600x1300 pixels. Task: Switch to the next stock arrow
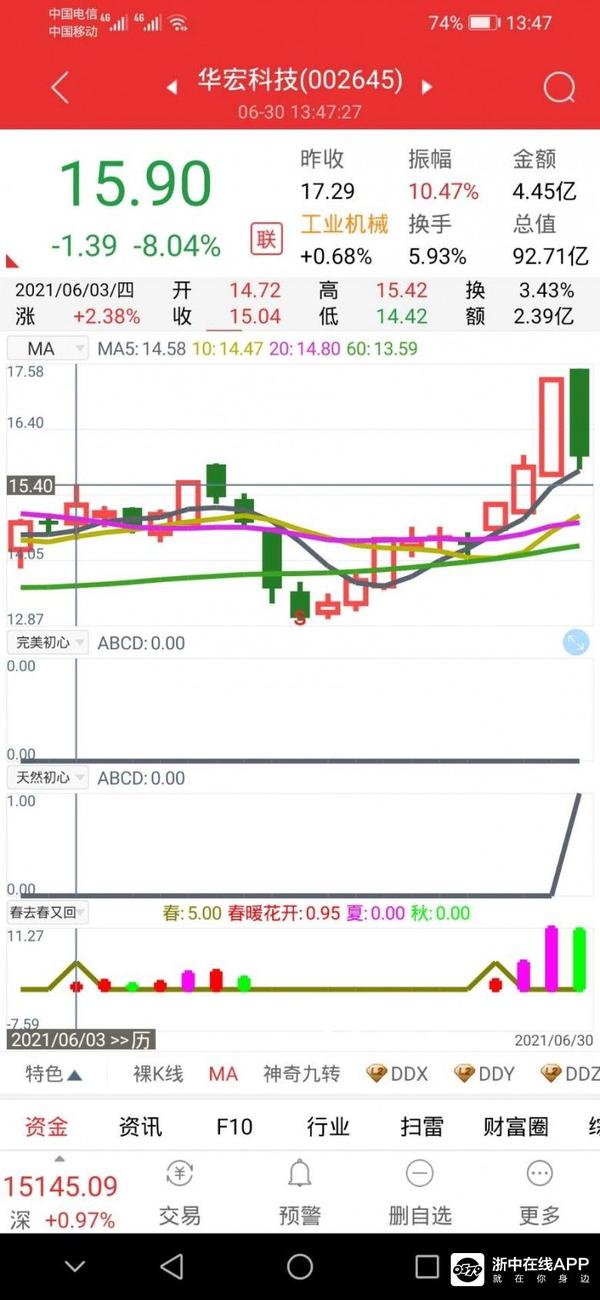coord(427,87)
